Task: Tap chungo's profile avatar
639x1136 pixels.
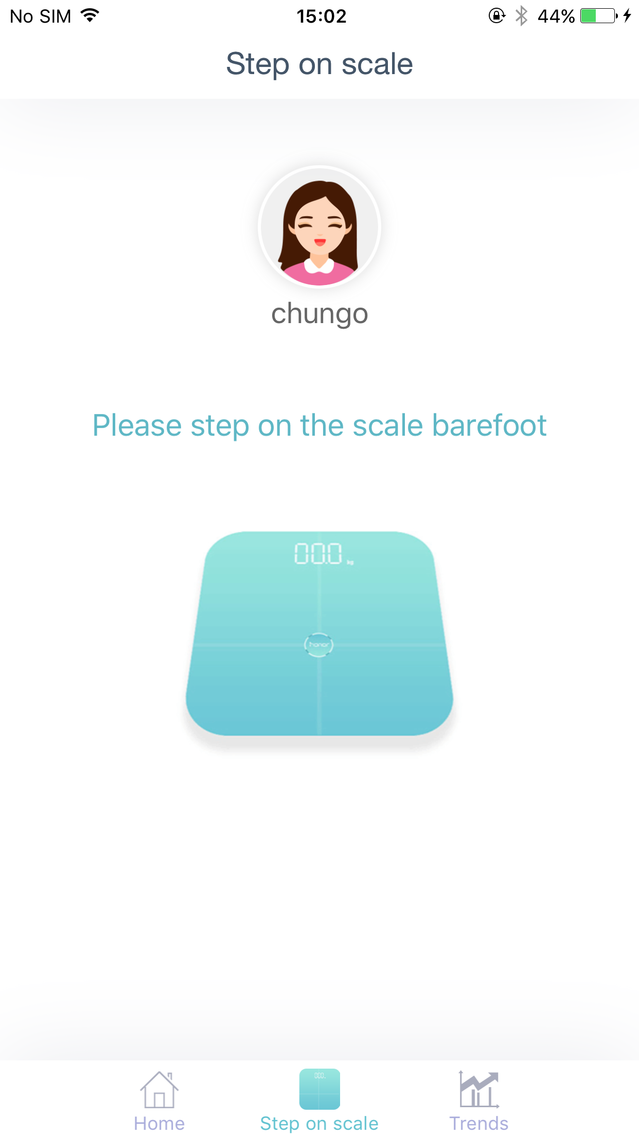Action: click(319, 228)
